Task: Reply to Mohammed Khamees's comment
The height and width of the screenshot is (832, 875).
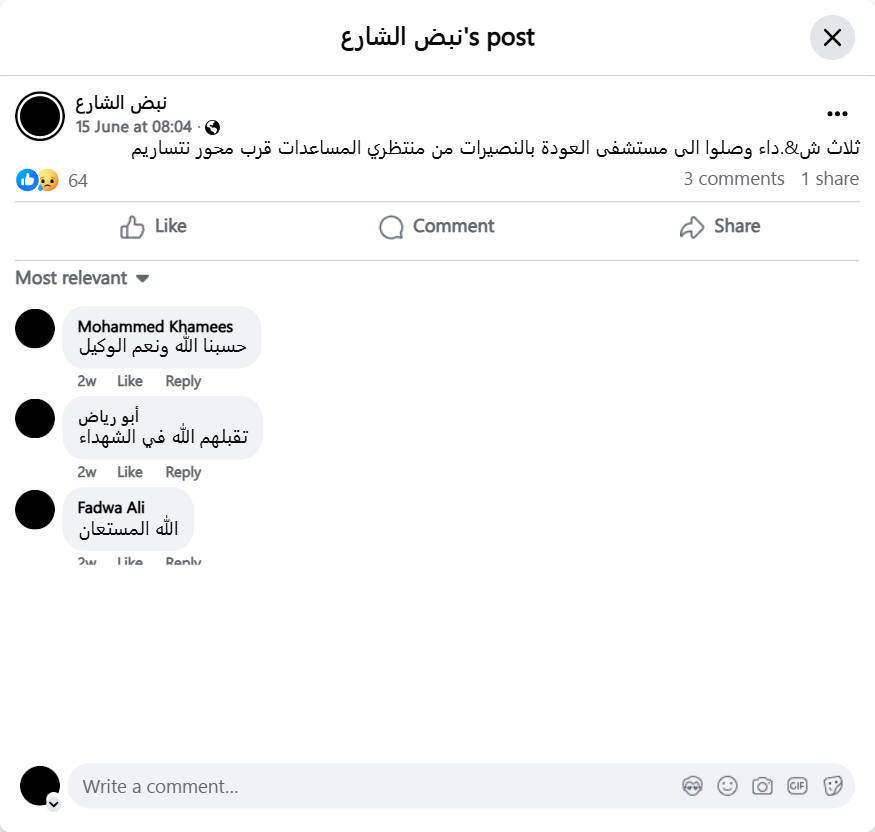Action: (183, 381)
